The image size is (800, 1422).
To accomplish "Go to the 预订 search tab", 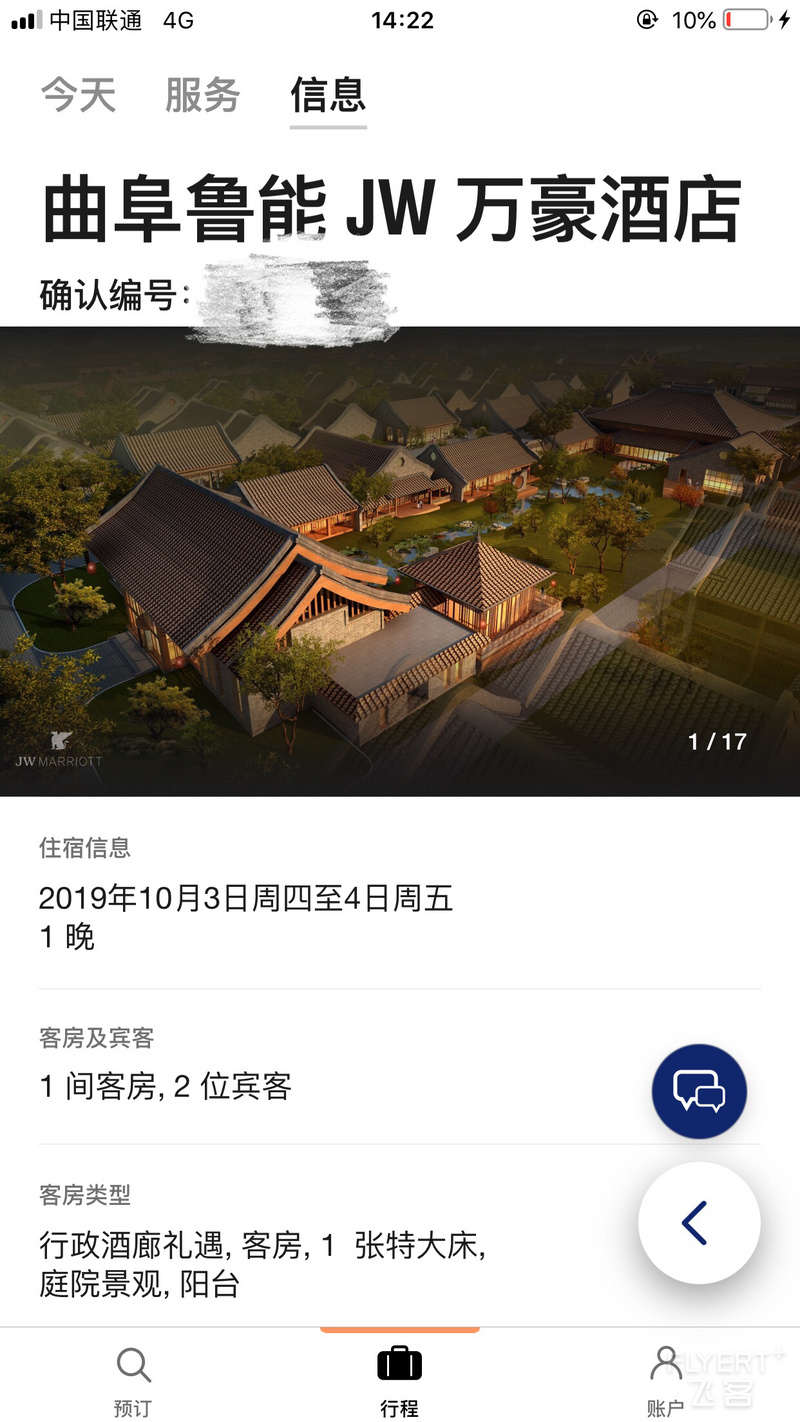I will tap(133, 1381).
